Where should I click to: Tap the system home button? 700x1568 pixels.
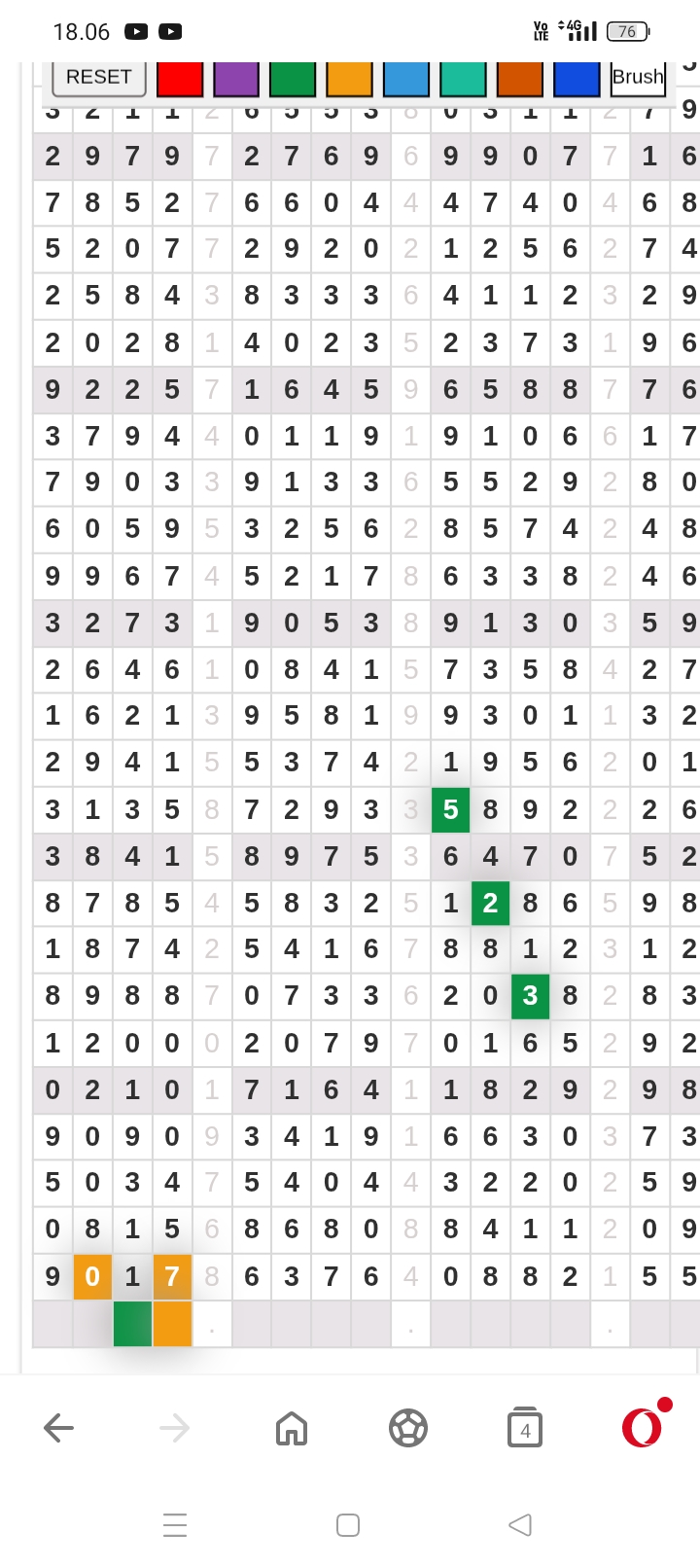pyautogui.click(x=348, y=1524)
